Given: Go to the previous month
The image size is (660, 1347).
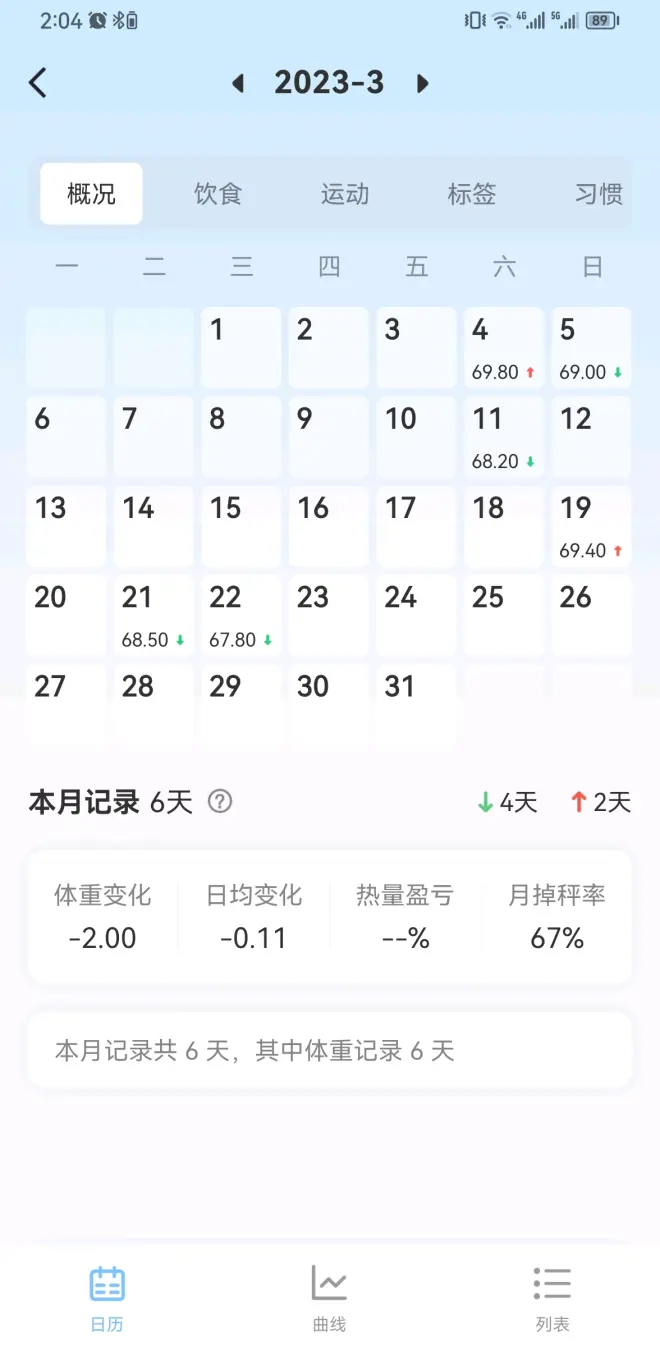Looking at the screenshot, I should (x=238, y=83).
